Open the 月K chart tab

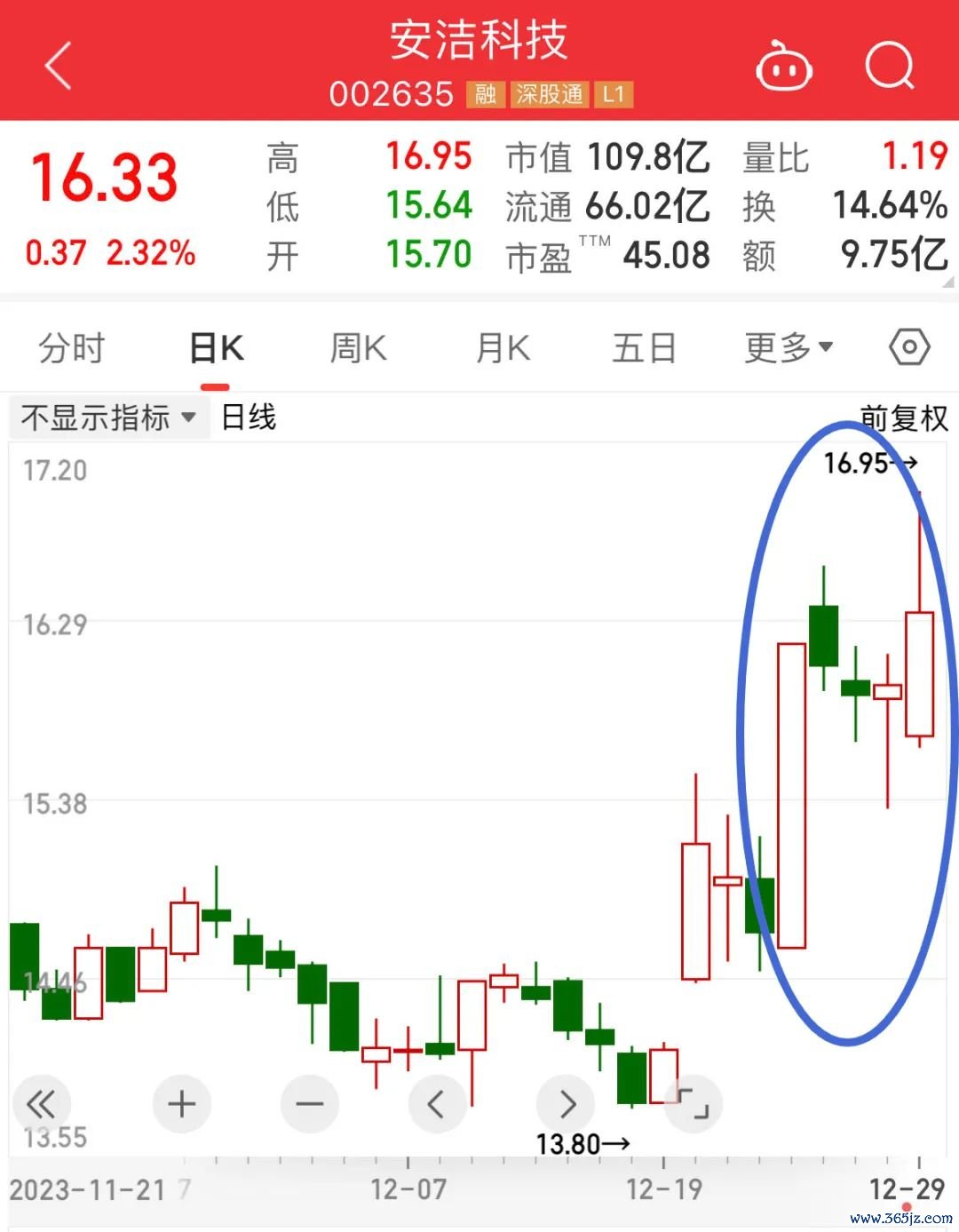[503, 347]
